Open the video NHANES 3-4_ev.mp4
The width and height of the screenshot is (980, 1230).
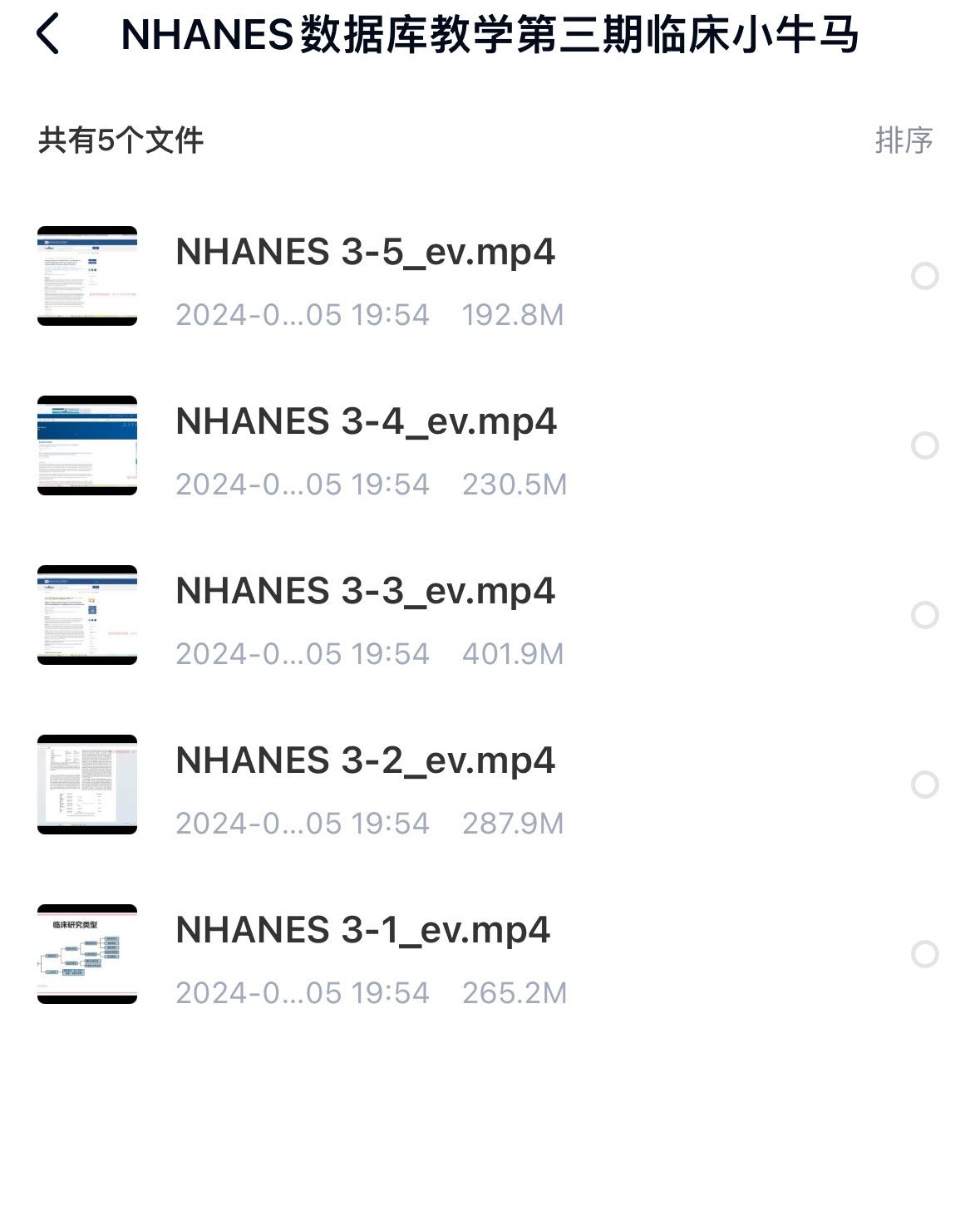pos(366,422)
